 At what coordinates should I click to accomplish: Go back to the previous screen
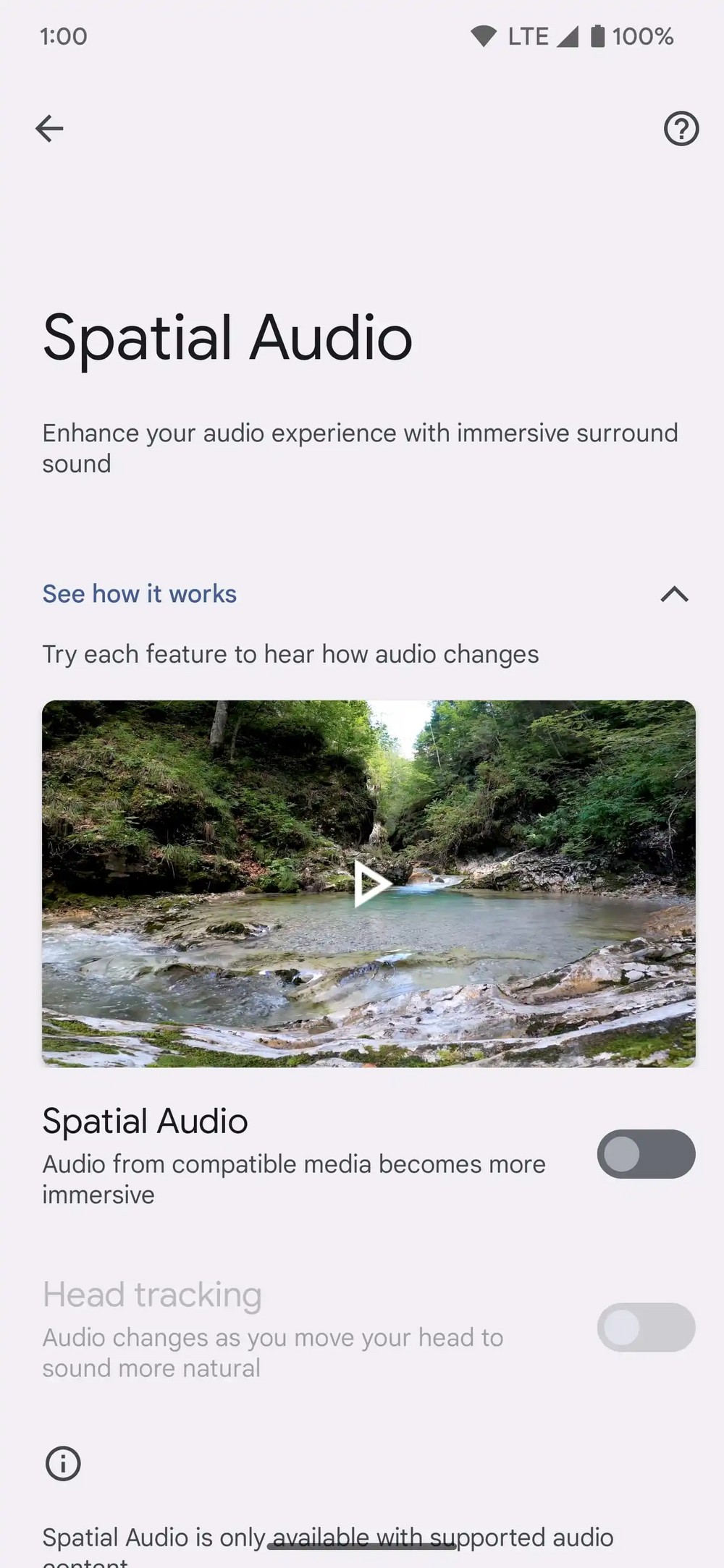49,129
